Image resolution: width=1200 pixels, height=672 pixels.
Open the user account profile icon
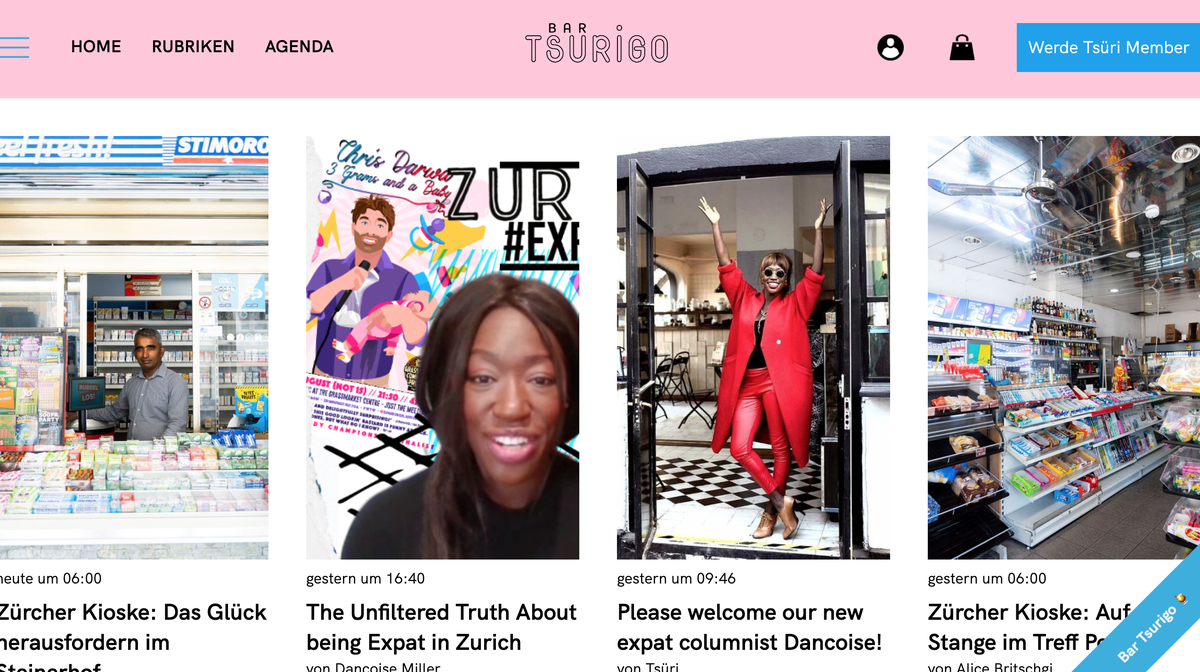[x=890, y=47]
